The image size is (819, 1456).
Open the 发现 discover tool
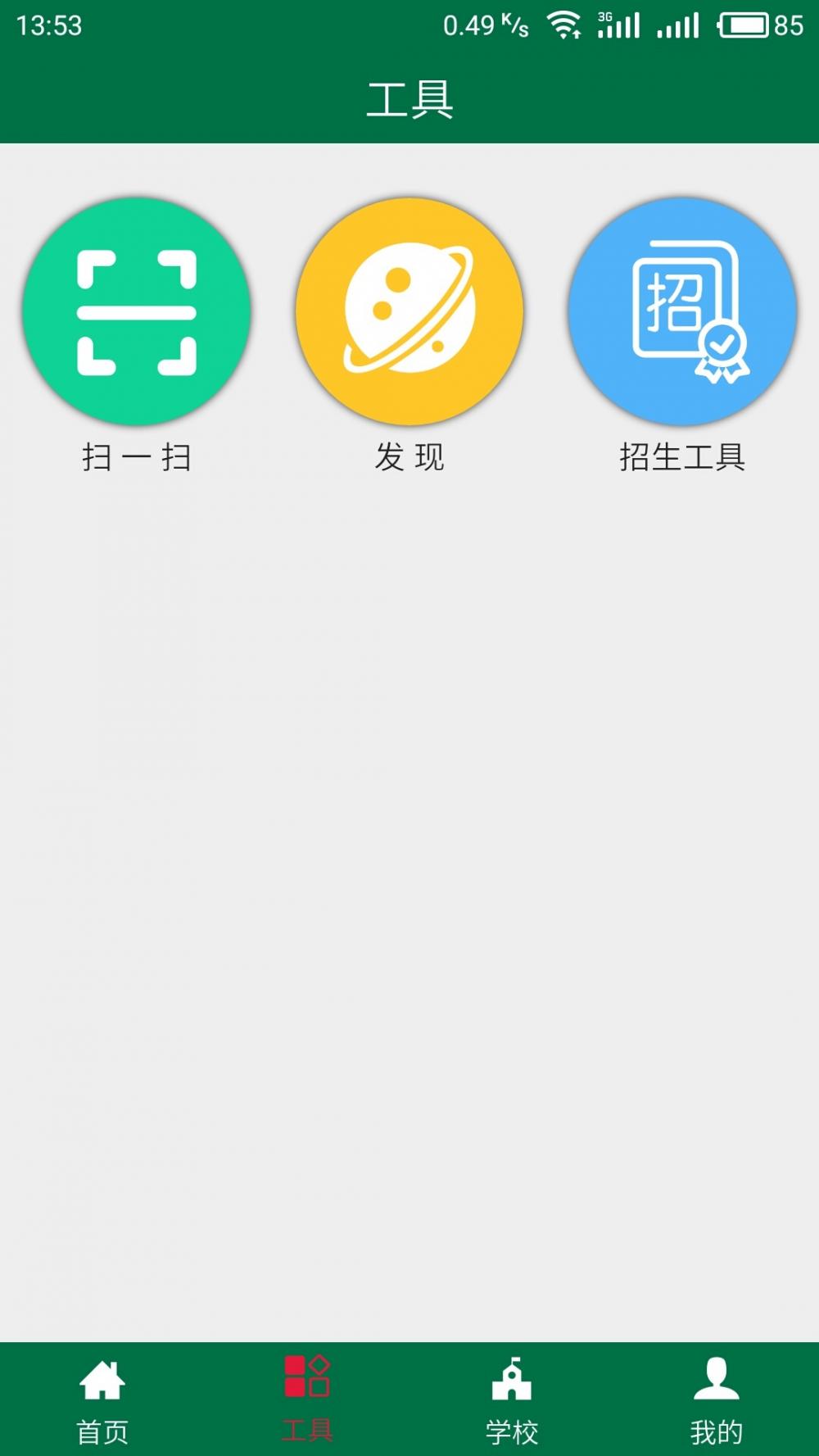(x=409, y=312)
